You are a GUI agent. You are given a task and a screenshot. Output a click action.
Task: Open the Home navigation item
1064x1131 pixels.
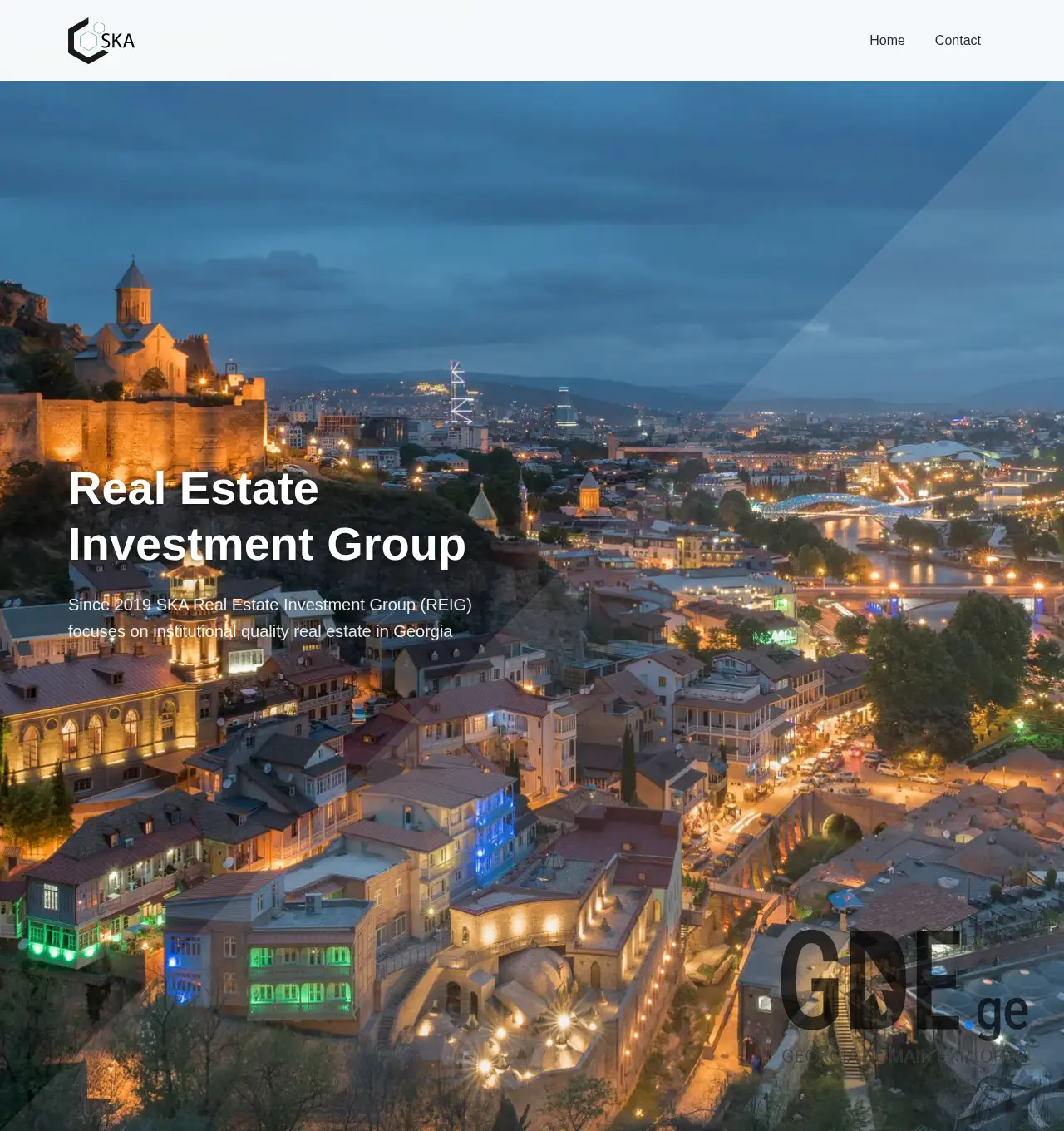coord(887,40)
